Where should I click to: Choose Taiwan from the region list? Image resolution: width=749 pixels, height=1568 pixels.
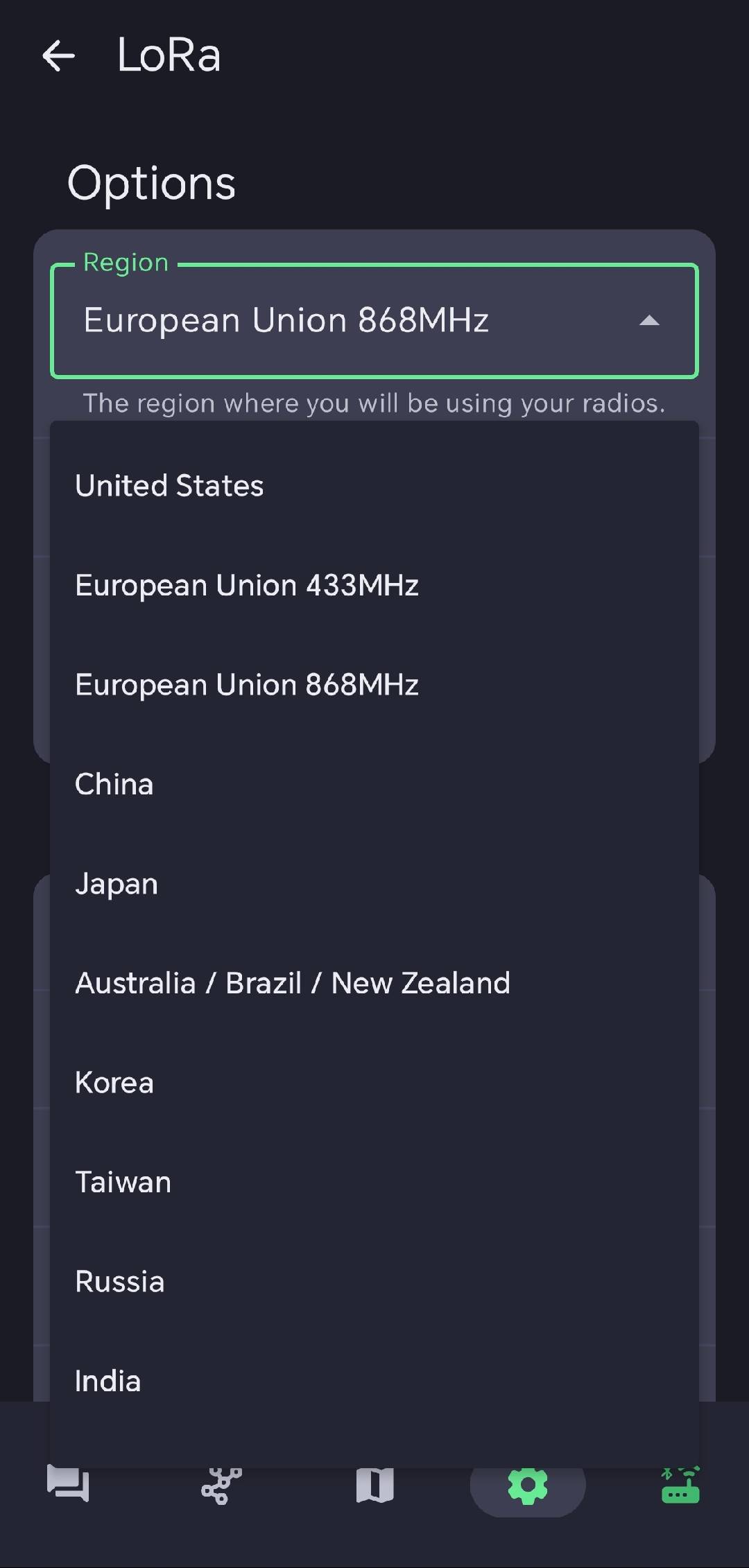(374, 1183)
